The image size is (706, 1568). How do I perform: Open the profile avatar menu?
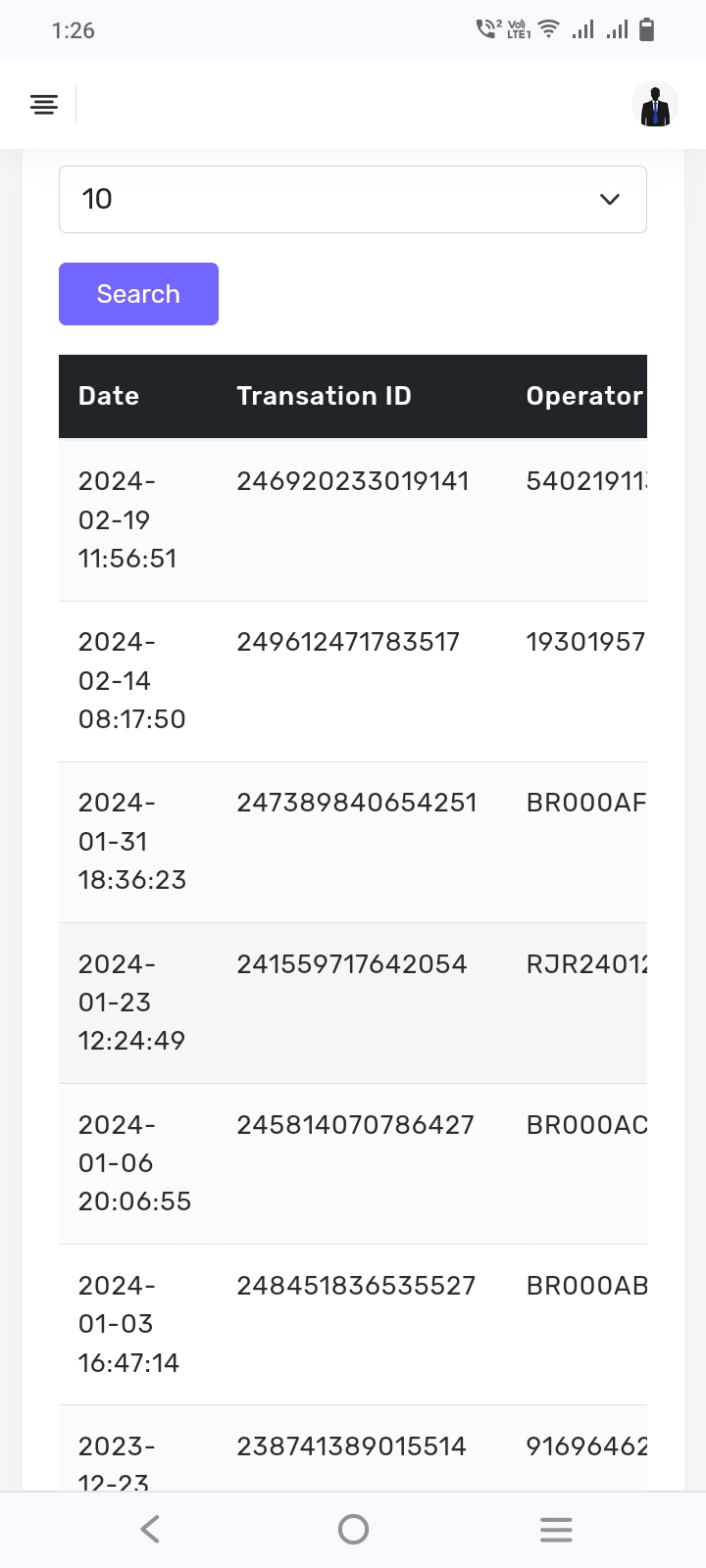pyautogui.click(x=655, y=105)
